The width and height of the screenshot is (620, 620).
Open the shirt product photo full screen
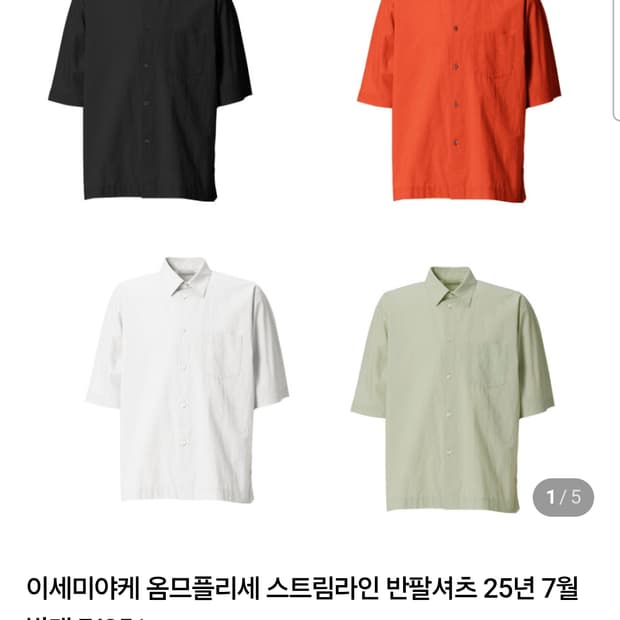point(310,269)
